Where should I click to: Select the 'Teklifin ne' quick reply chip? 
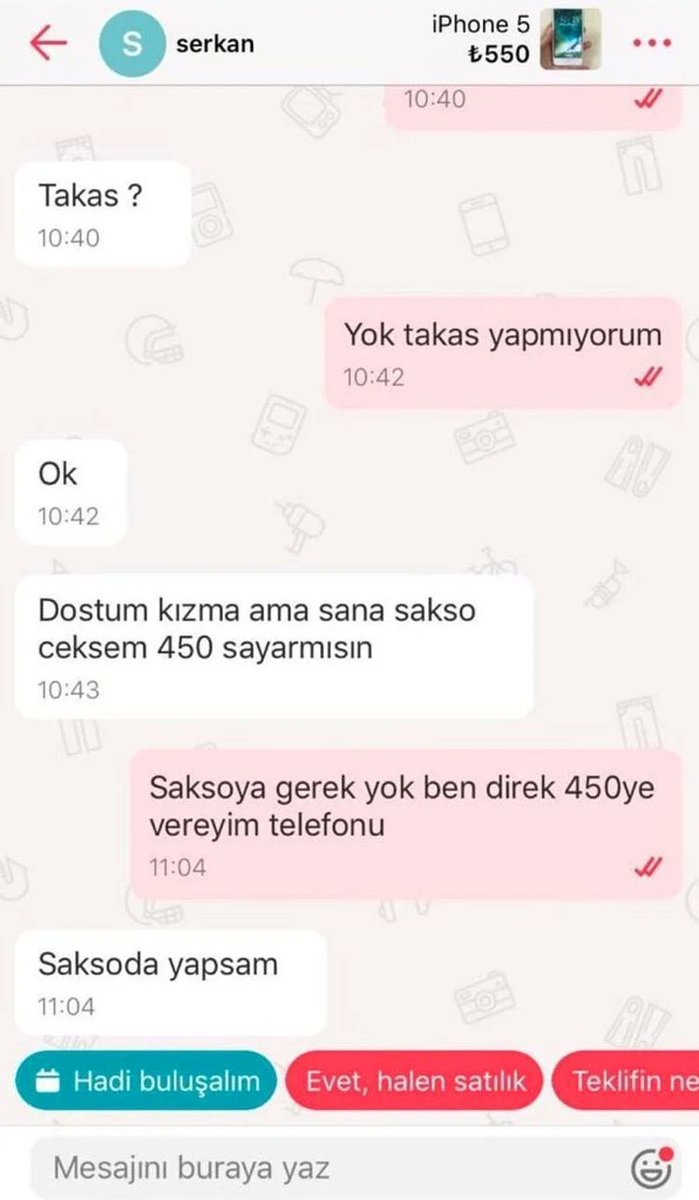point(630,1080)
